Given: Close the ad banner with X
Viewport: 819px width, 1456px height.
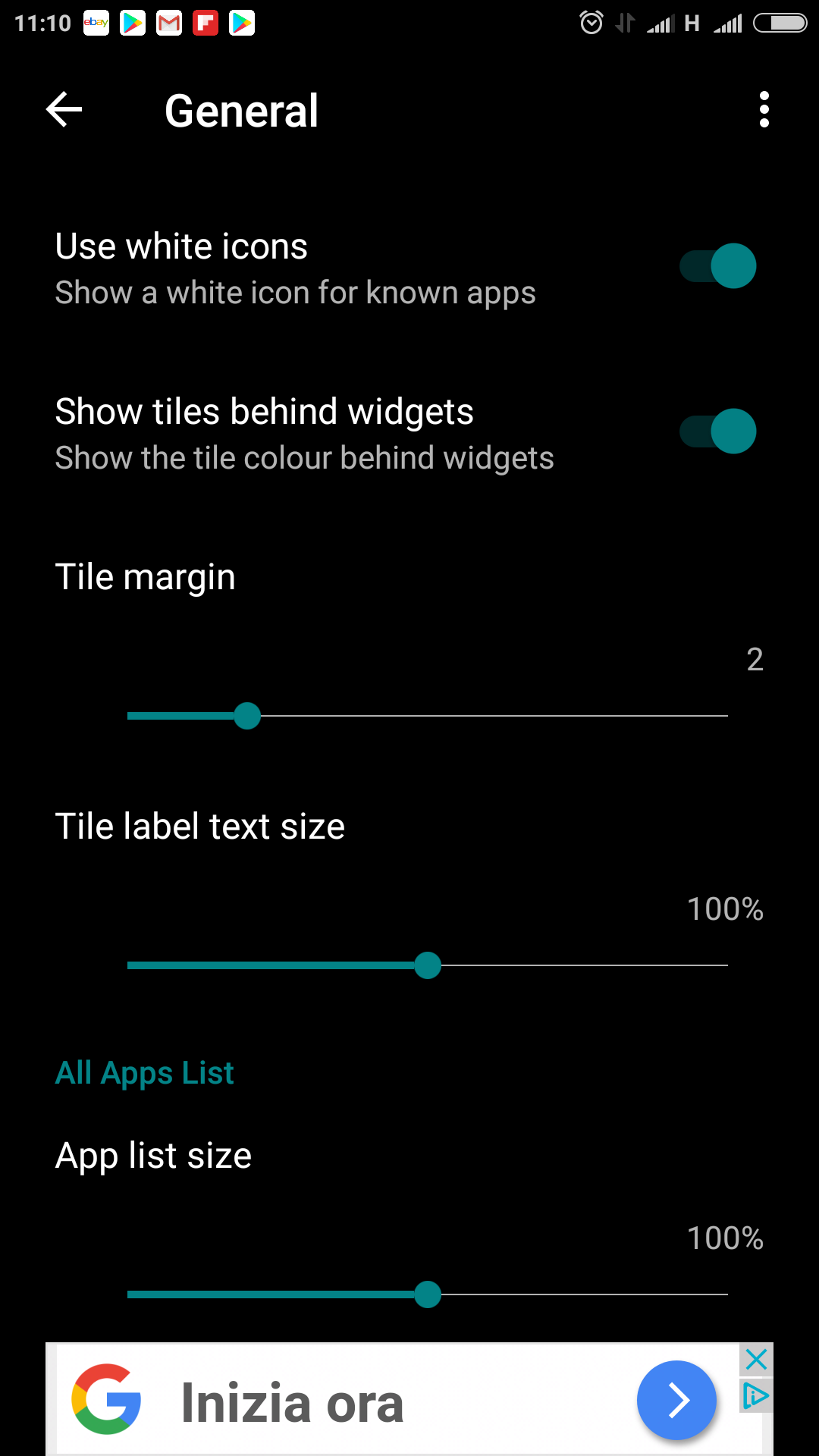Looking at the screenshot, I should click(x=756, y=1360).
